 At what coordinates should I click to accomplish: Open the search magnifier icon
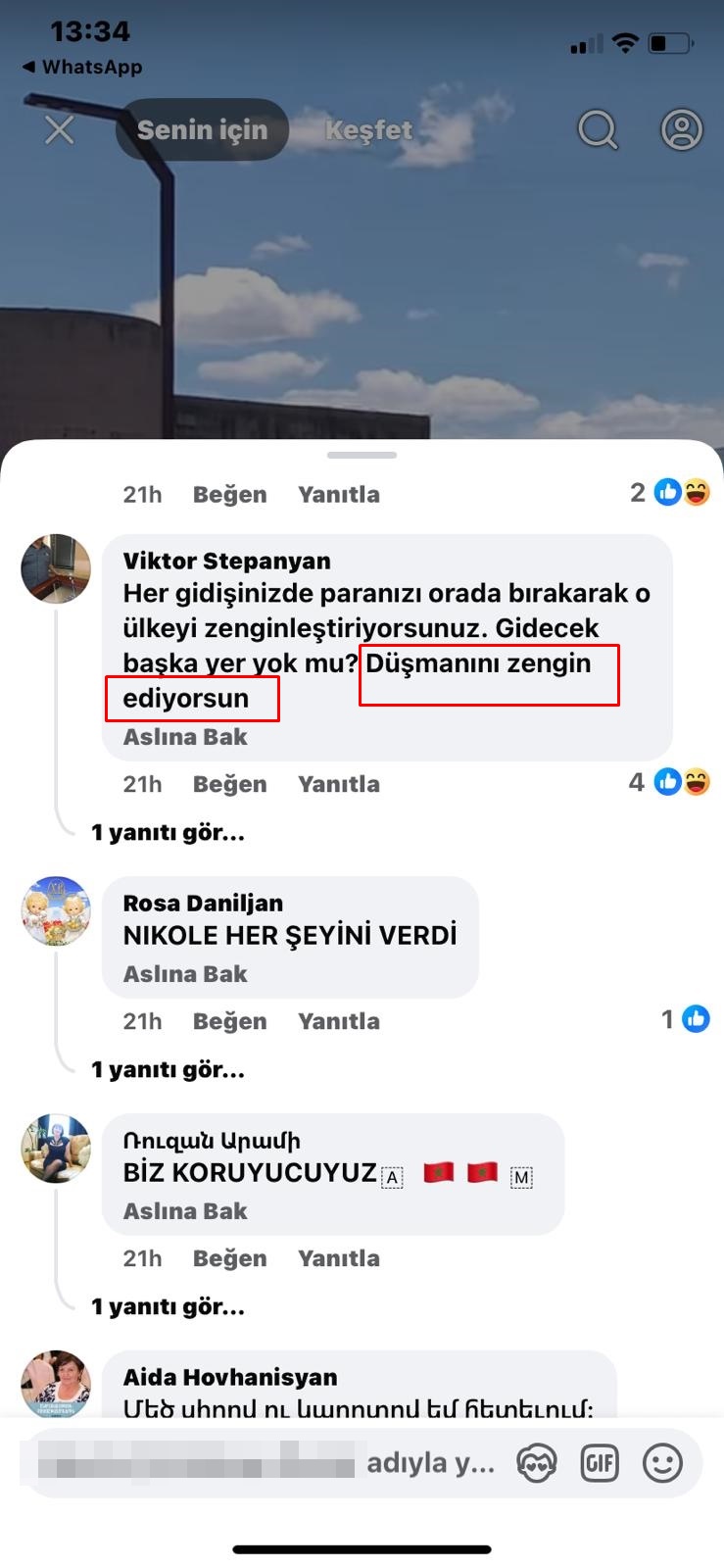coord(598,129)
